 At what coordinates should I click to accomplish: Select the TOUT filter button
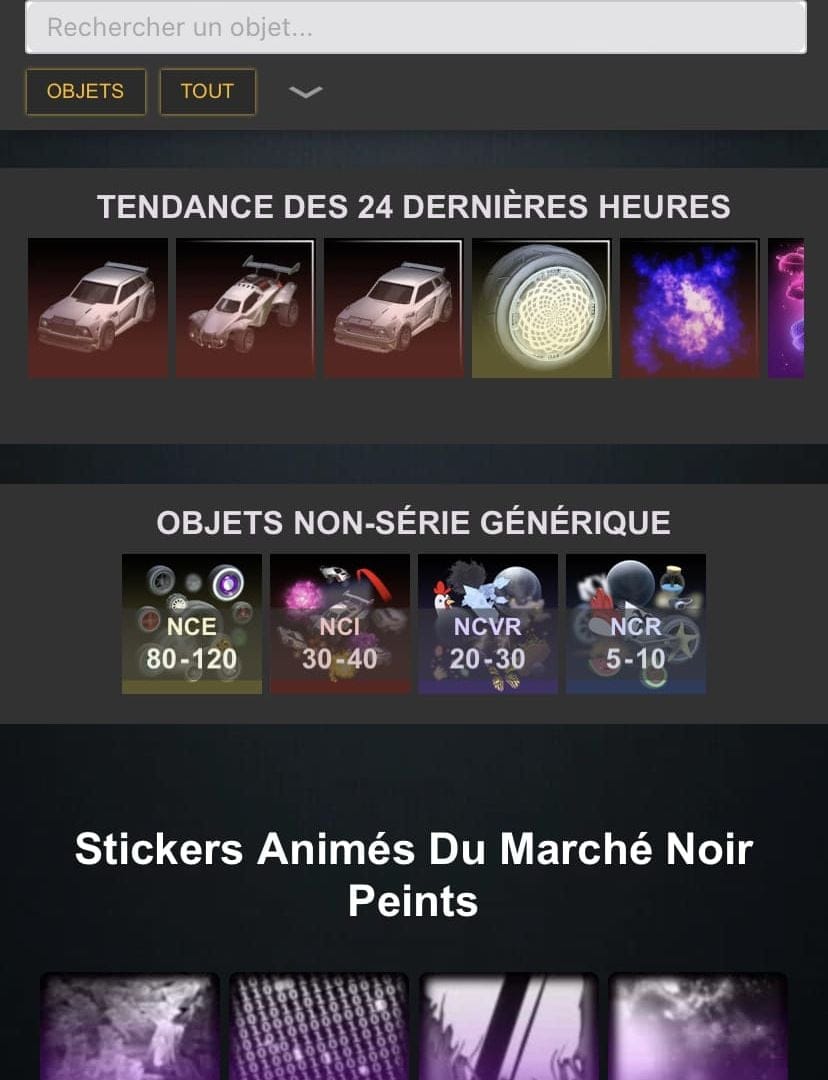207,91
